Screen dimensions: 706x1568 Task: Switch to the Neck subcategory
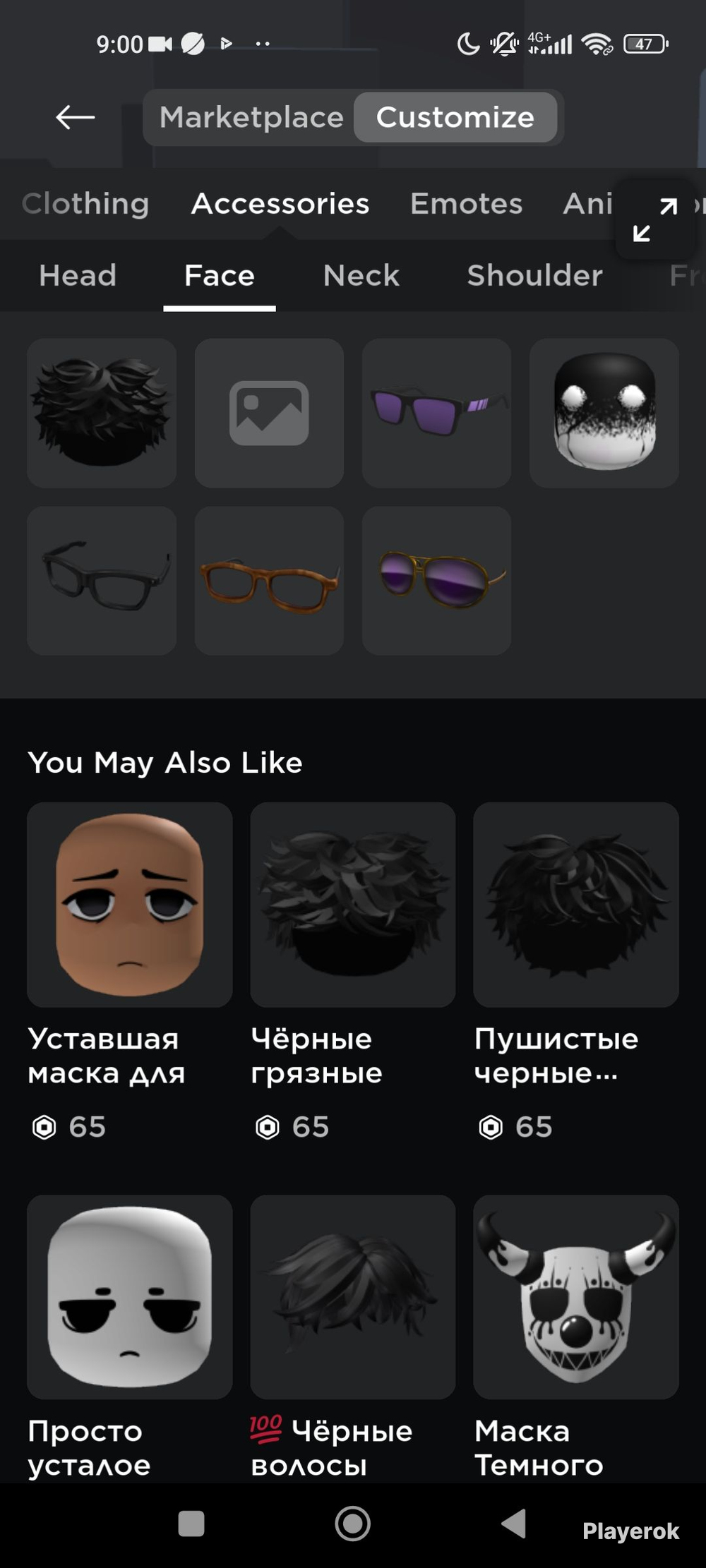361,275
